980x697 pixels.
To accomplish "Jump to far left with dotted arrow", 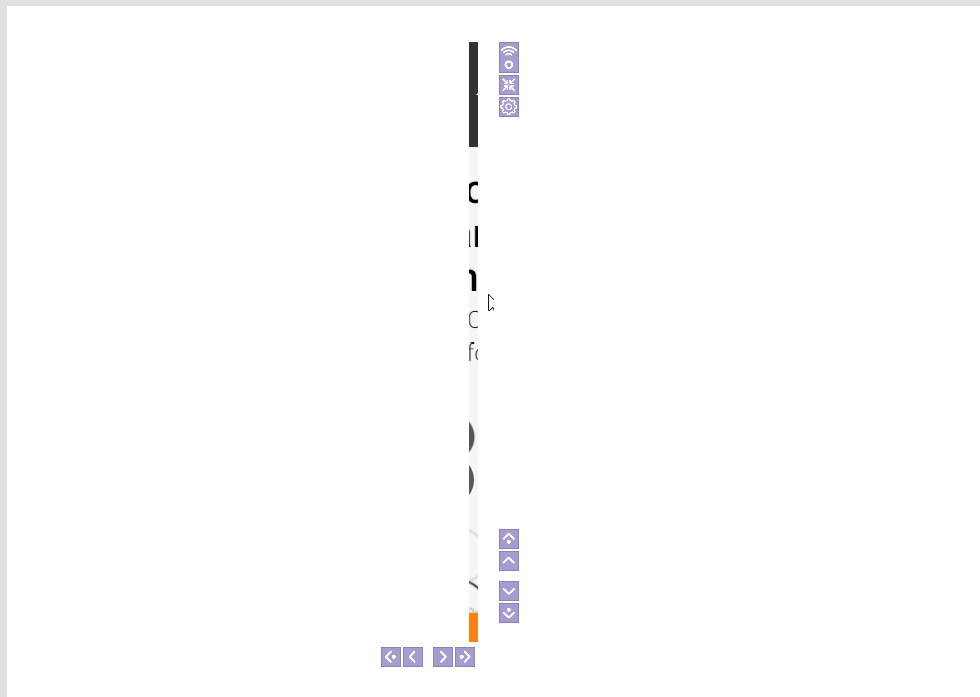I will (391, 657).
